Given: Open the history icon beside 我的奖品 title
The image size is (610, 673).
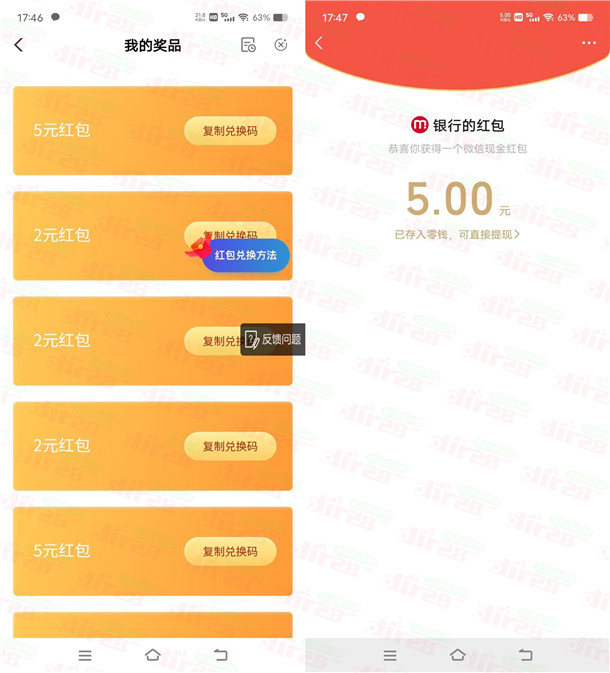Looking at the screenshot, I should 248,45.
